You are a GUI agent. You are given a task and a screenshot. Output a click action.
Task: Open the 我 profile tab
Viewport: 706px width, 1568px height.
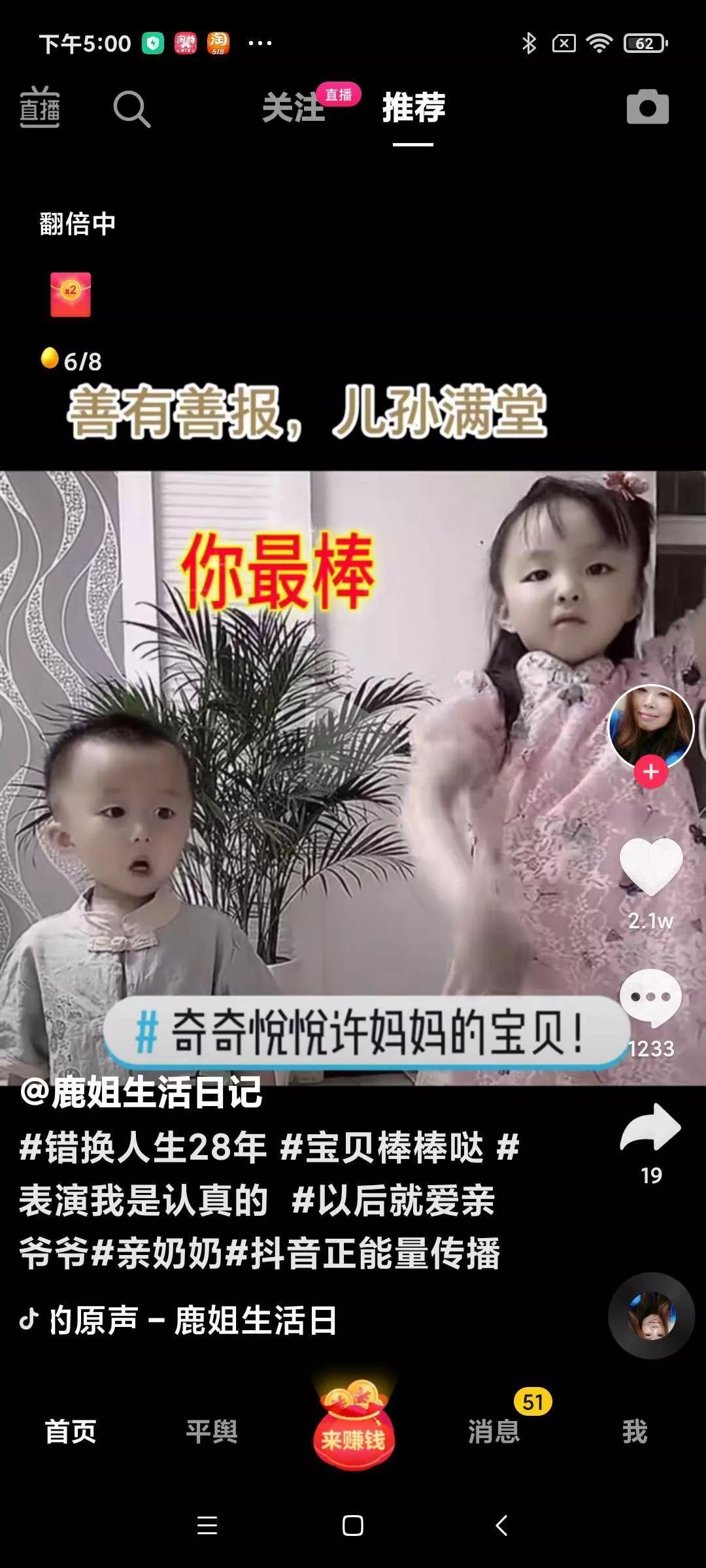tap(634, 1431)
